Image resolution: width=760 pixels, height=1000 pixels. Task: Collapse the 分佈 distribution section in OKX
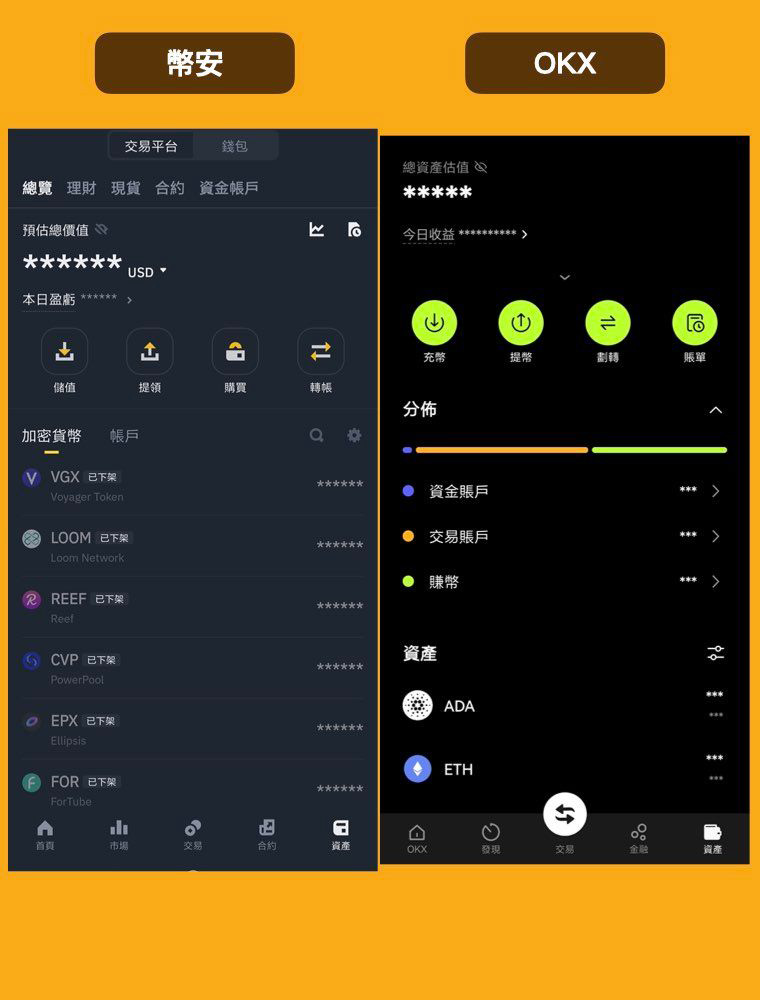pos(715,410)
